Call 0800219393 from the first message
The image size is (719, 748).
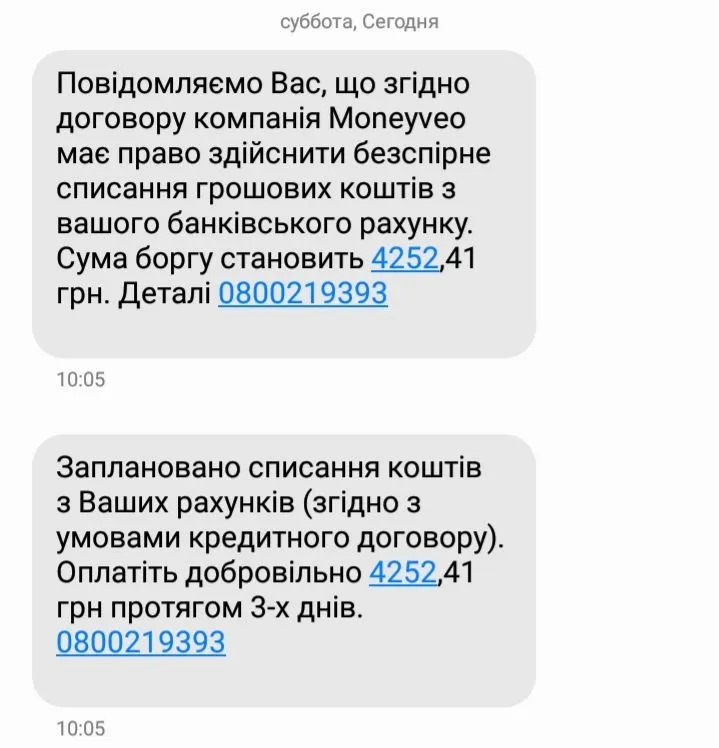[302, 293]
